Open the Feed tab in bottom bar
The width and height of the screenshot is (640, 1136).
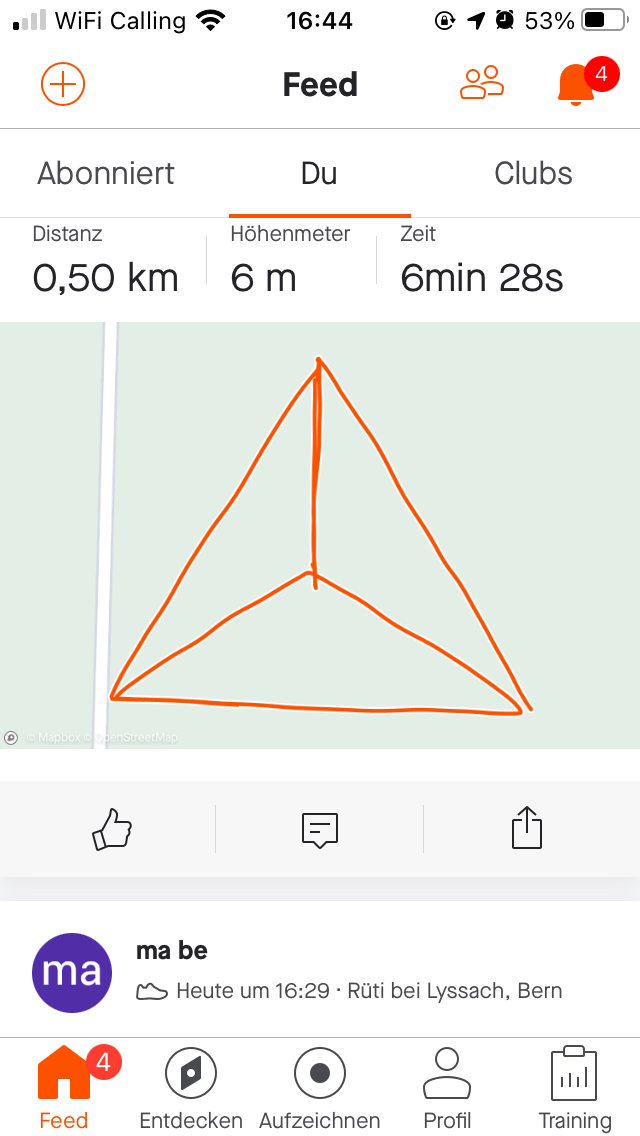point(64,1088)
